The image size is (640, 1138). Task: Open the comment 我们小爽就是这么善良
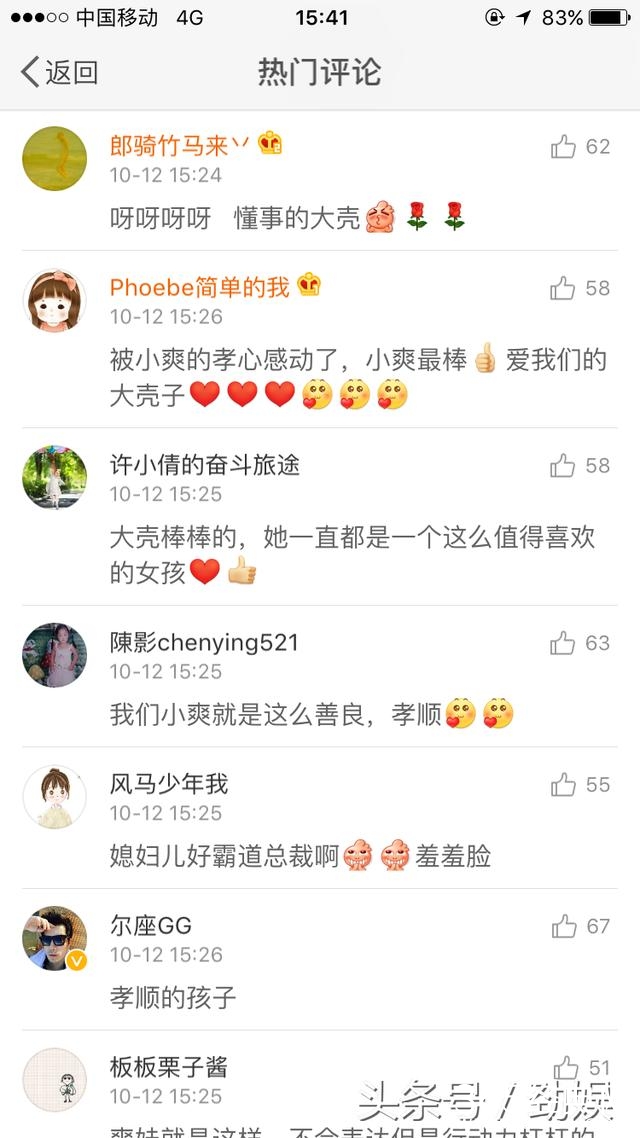[x=275, y=714]
